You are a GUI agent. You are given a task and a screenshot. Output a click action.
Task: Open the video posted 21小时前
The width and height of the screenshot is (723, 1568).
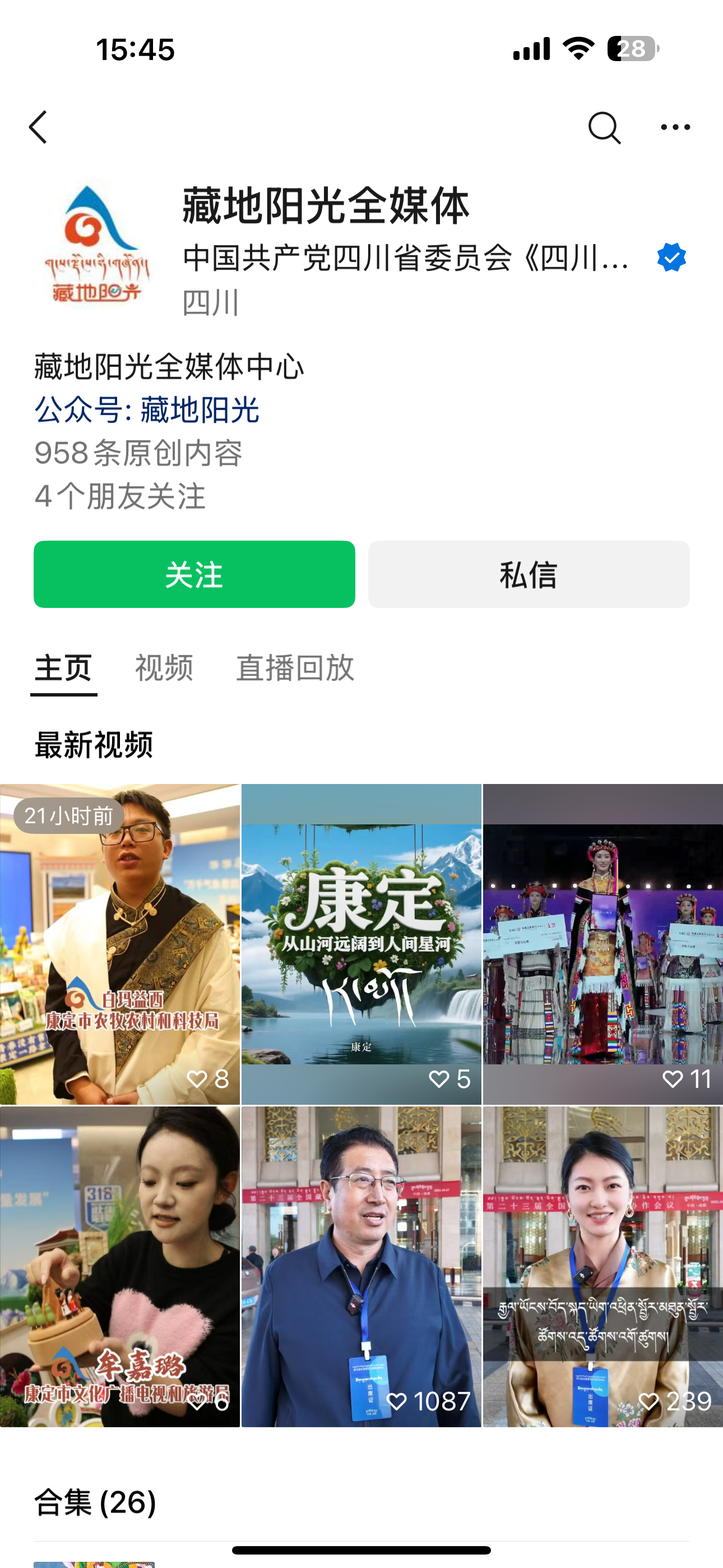click(120, 943)
